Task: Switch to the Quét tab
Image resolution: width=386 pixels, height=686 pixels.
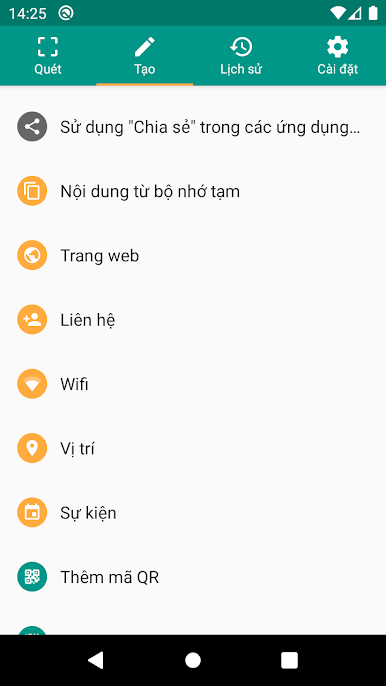Action: click(x=48, y=56)
